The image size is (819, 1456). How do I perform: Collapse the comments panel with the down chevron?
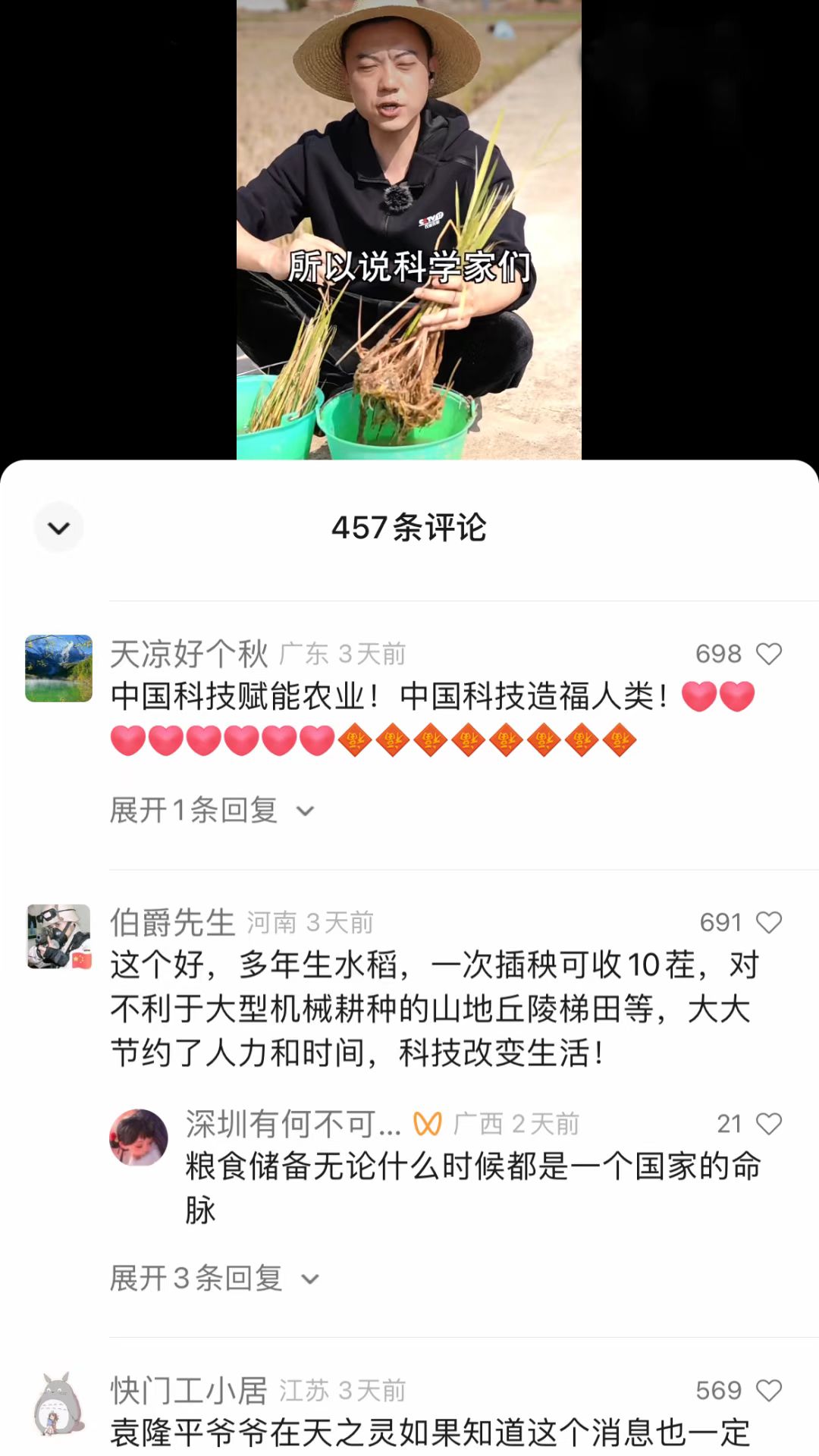(x=58, y=528)
